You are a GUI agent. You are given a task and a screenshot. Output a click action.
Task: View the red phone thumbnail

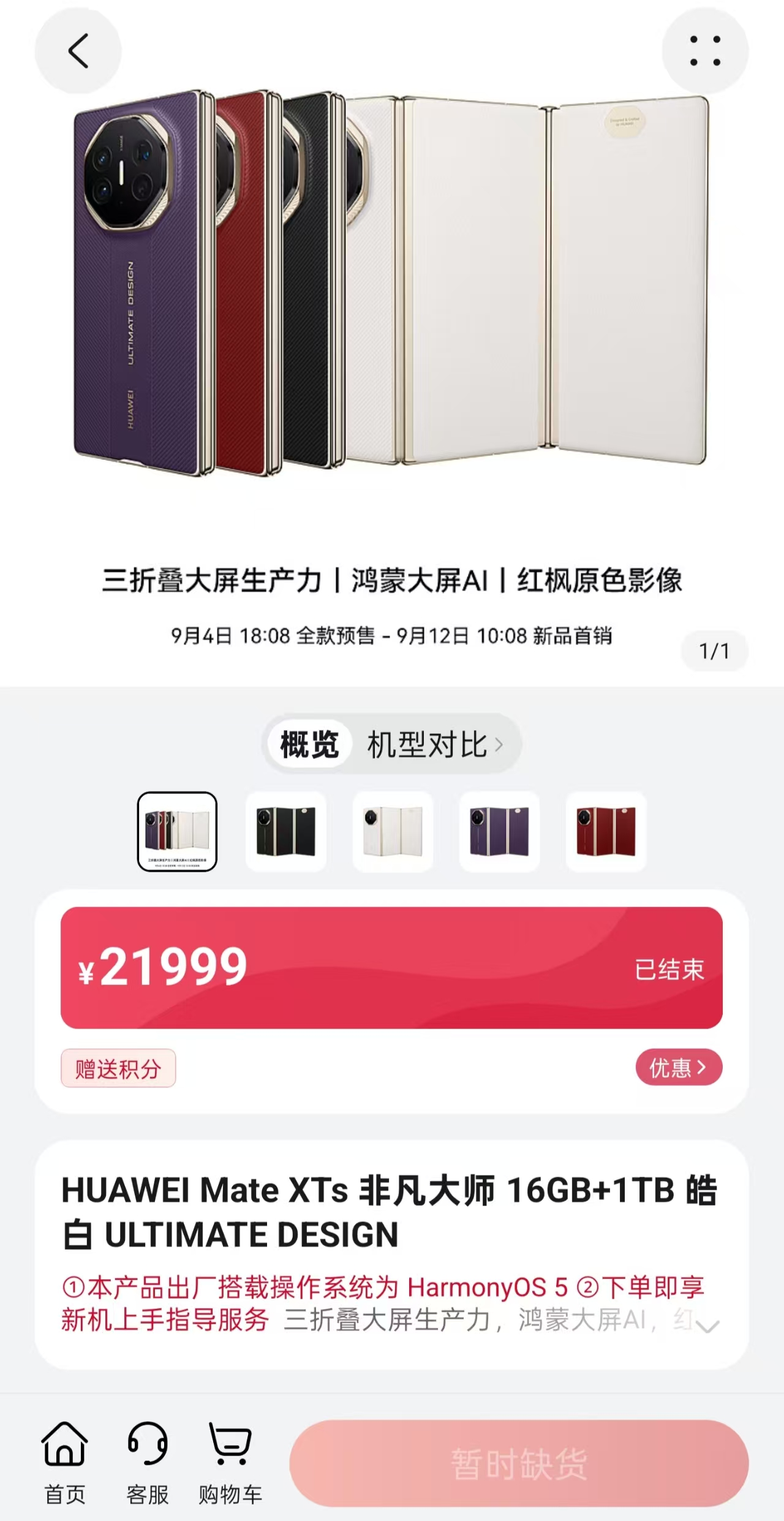606,831
